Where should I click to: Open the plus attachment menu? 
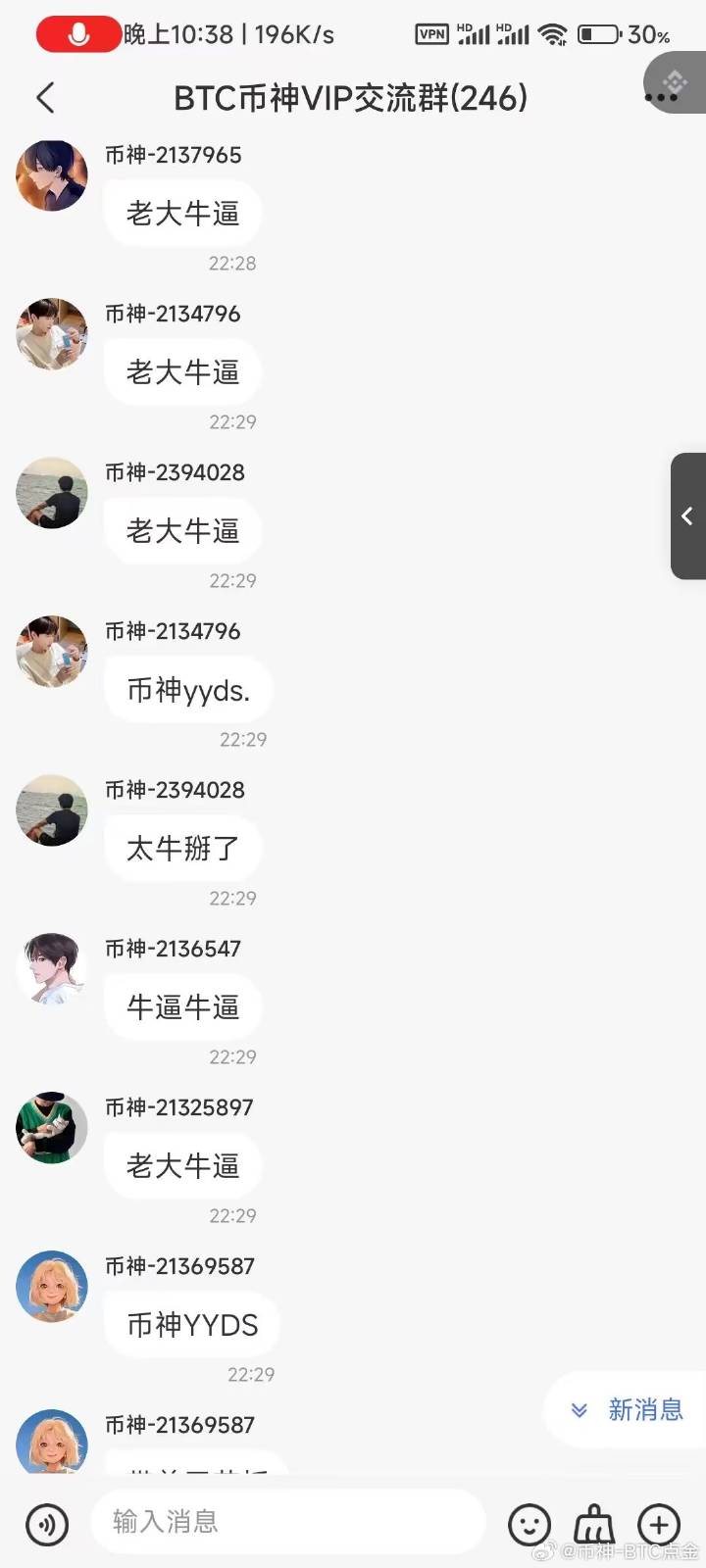(659, 1525)
